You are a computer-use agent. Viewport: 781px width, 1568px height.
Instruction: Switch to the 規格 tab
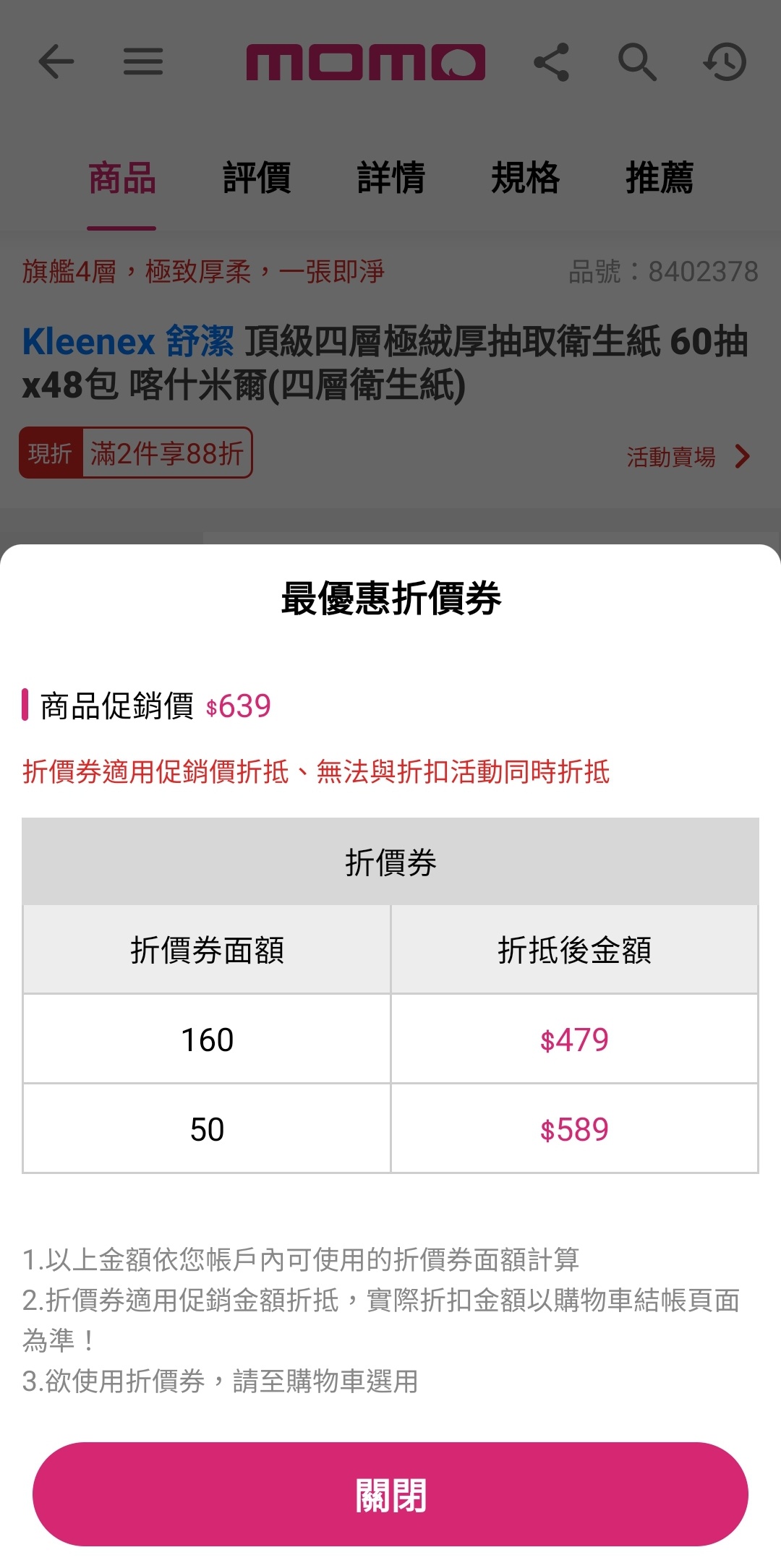(525, 178)
